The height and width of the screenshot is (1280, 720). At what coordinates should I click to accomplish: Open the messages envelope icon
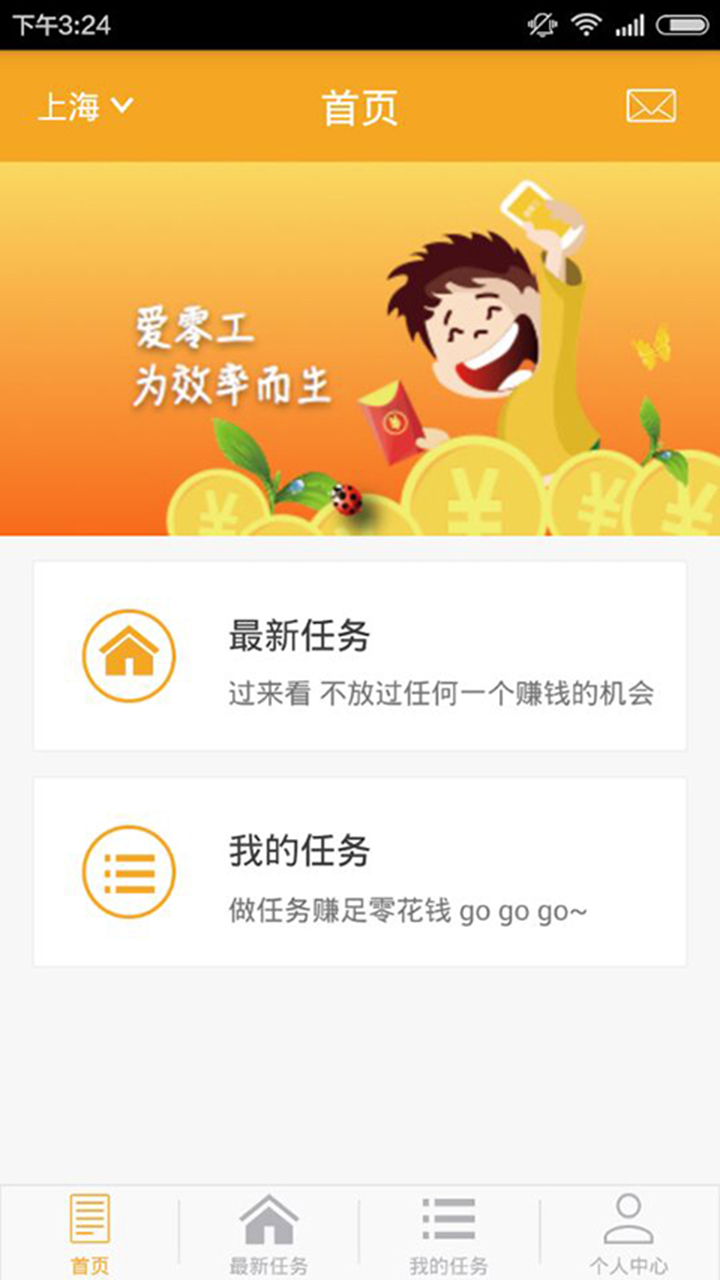[x=651, y=106]
